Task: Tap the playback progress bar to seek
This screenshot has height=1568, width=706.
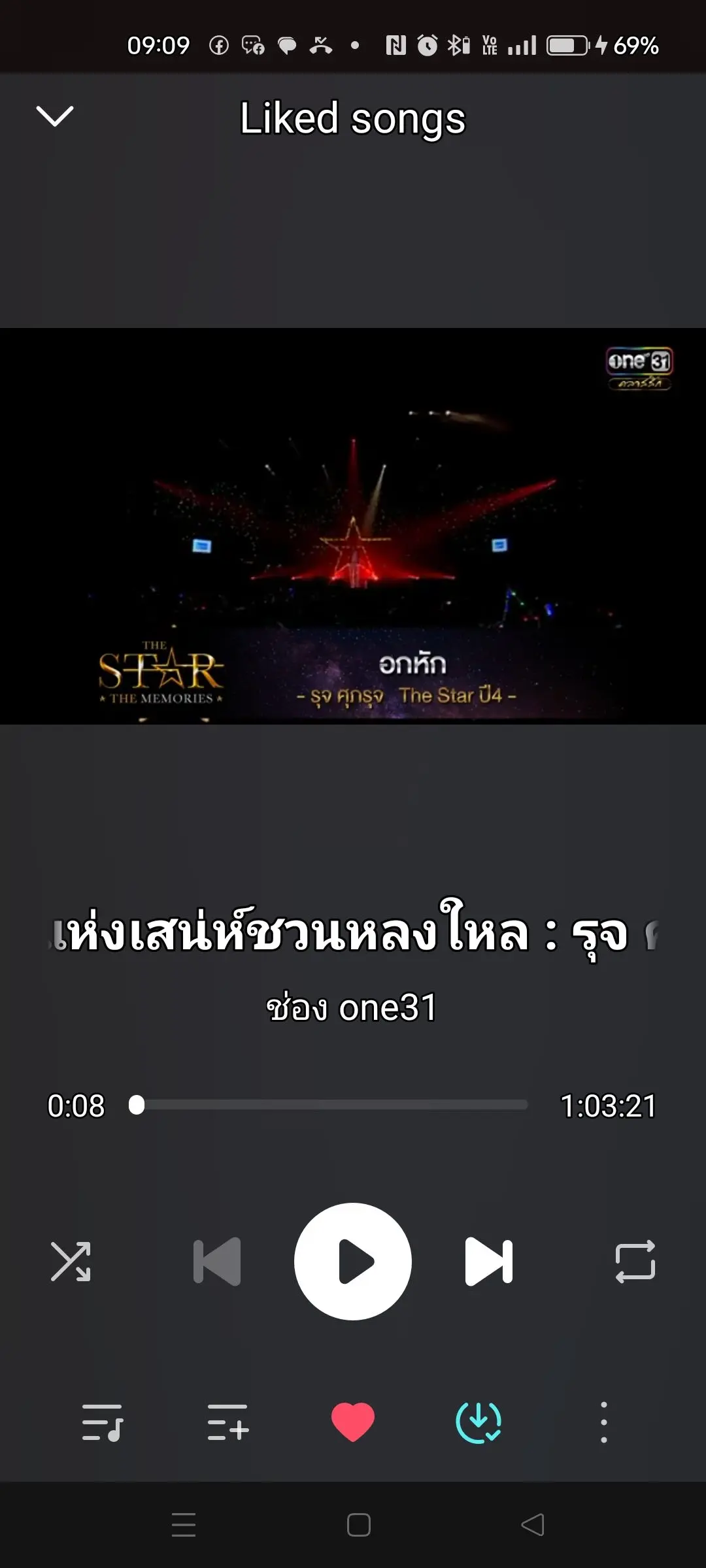Action: [x=332, y=1105]
